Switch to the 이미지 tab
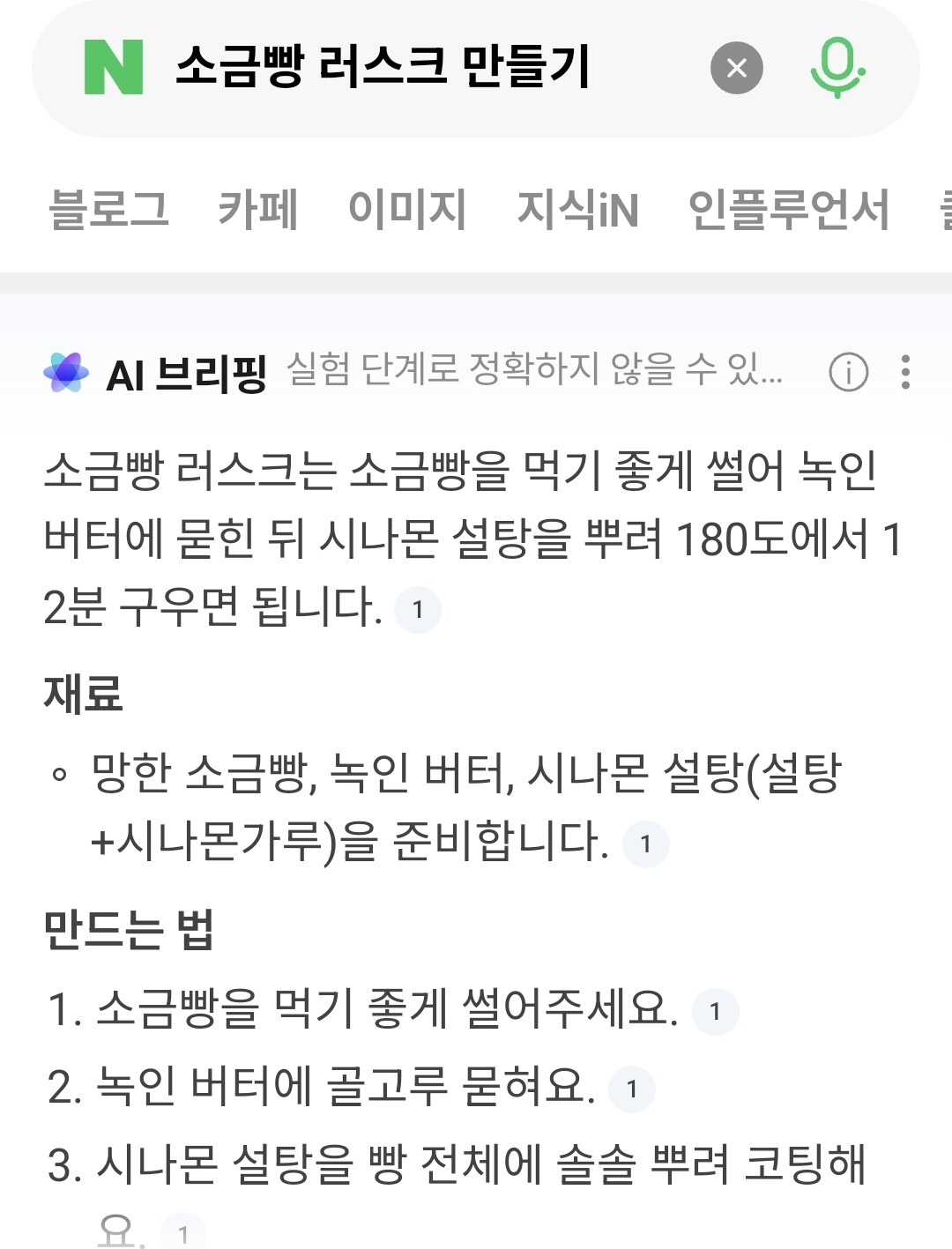Screen dimensions: 952x1249 pyautogui.click(x=407, y=210)
